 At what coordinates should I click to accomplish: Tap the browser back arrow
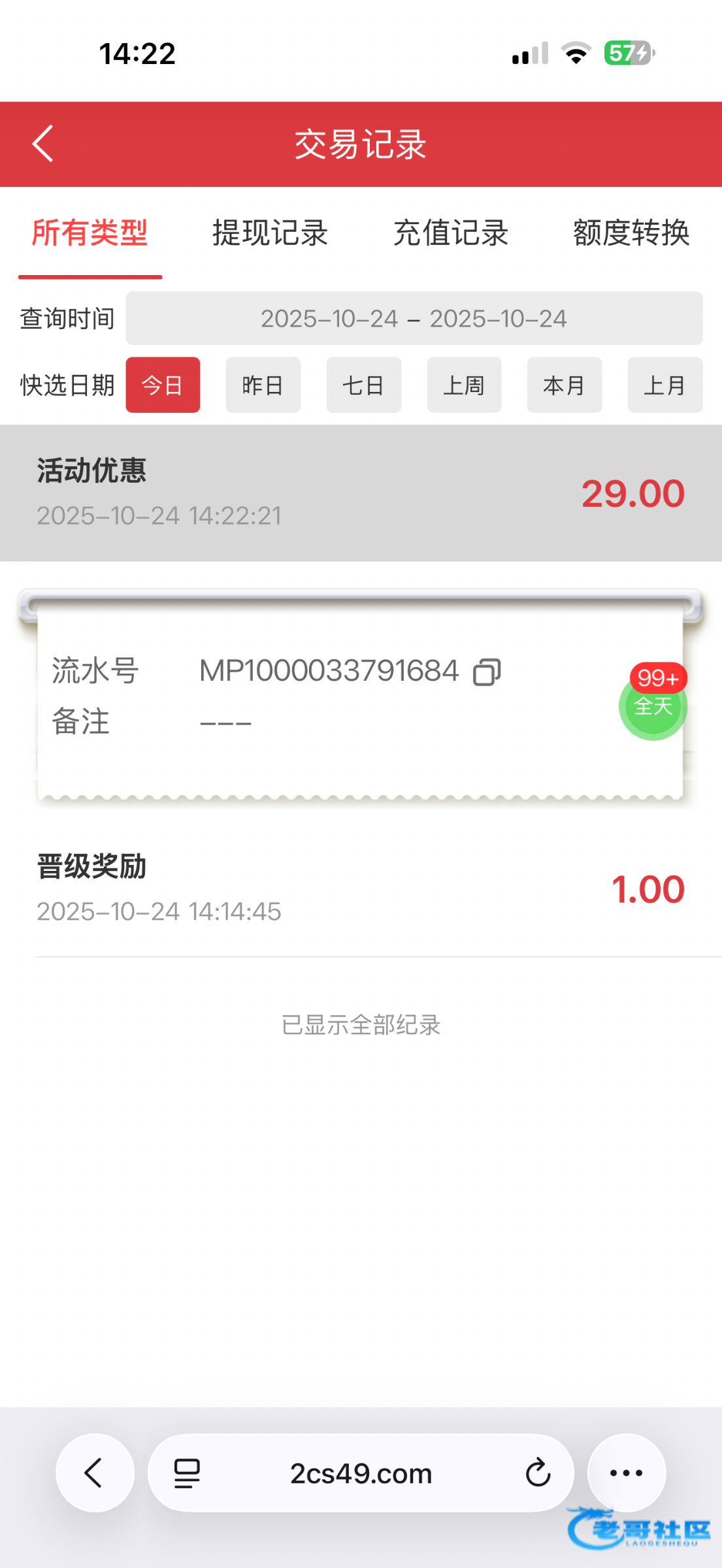95,1473
